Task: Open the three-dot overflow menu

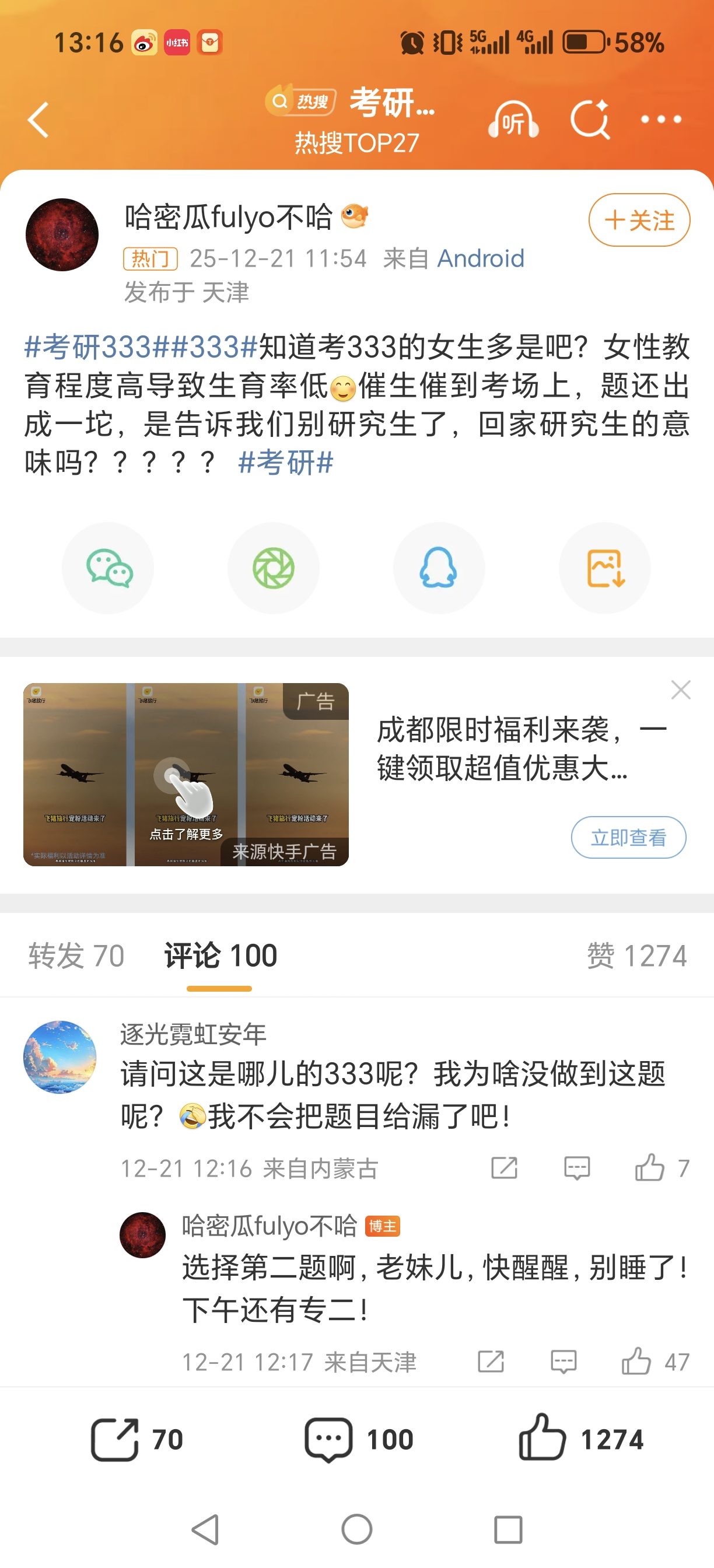Action: click(x=660, y=120)
